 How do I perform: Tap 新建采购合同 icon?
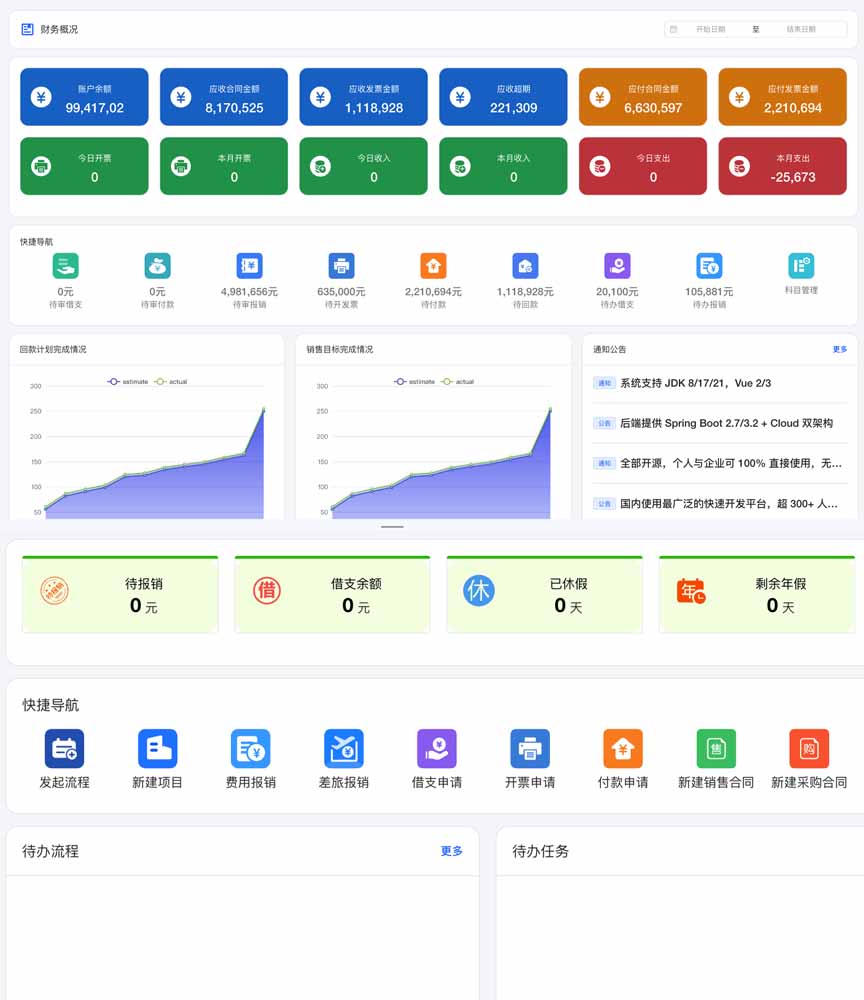pos(809,749)
